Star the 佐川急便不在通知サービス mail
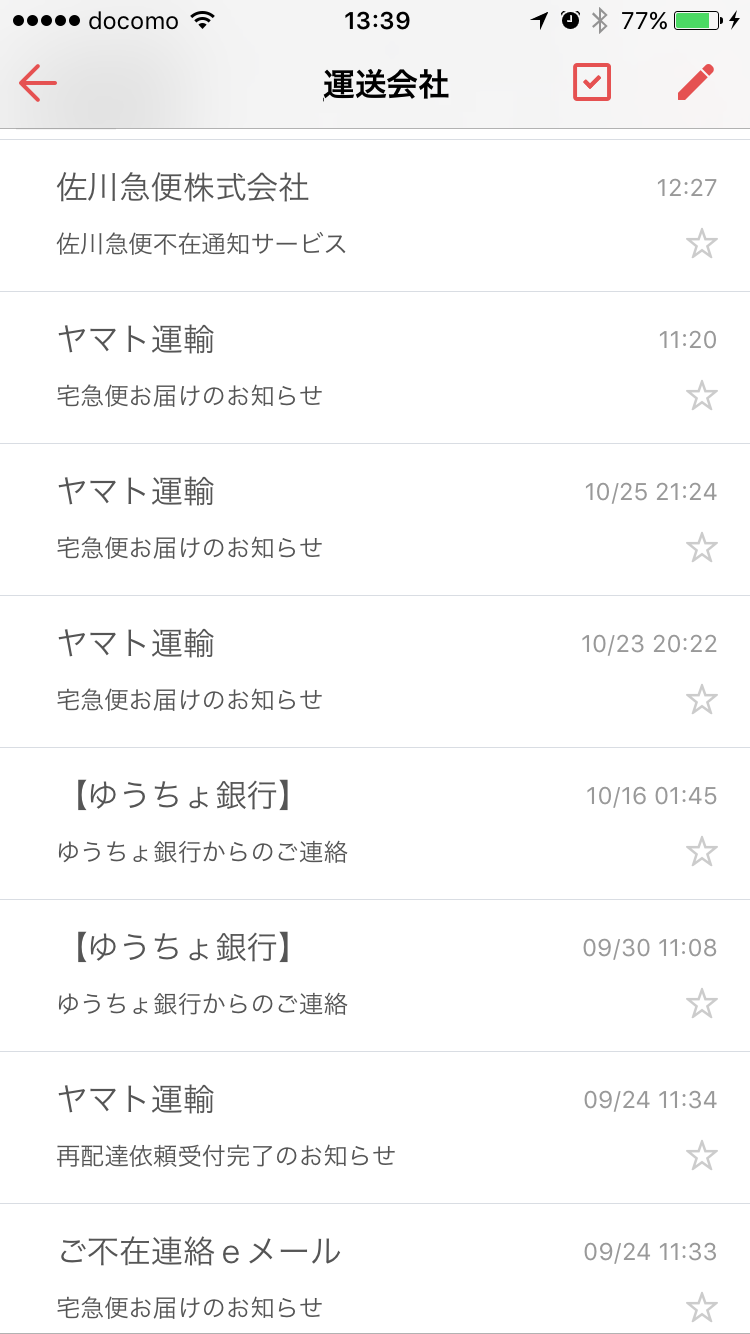The height and width of the screenshot is (1334, 750). click(x=702, y=243)
